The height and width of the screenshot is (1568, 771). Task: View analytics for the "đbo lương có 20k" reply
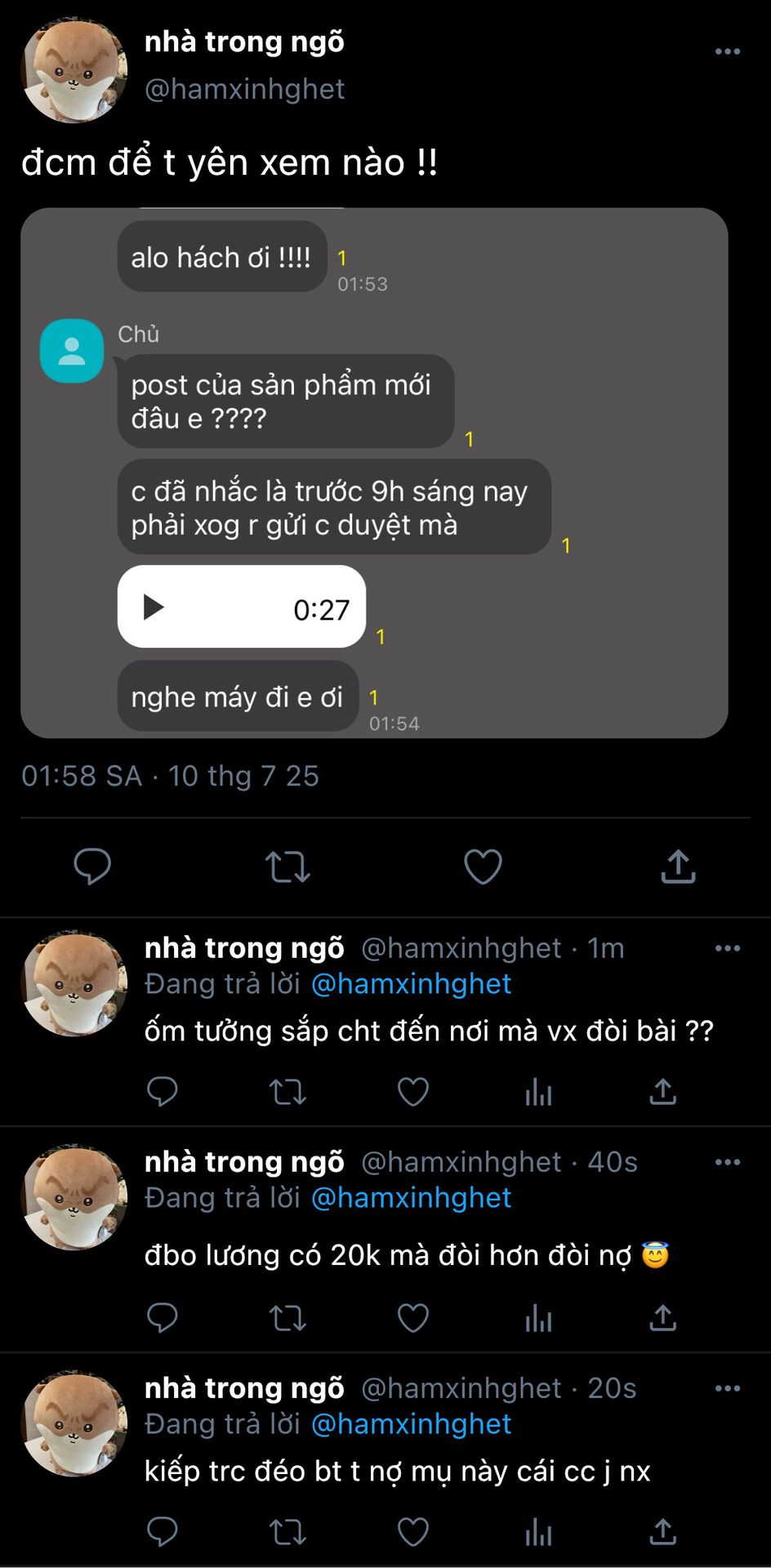[538, 1317]
